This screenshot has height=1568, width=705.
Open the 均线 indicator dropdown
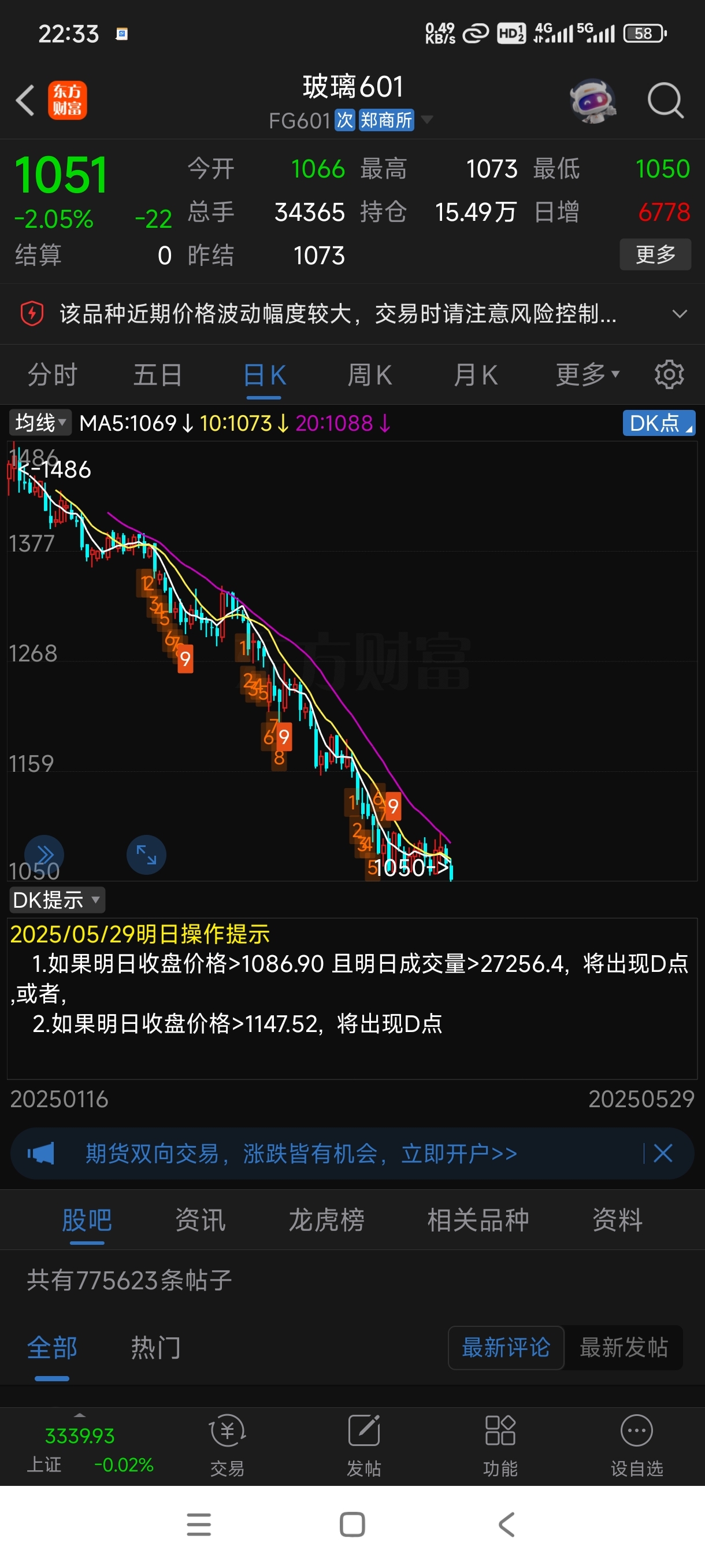click(40, 423)
